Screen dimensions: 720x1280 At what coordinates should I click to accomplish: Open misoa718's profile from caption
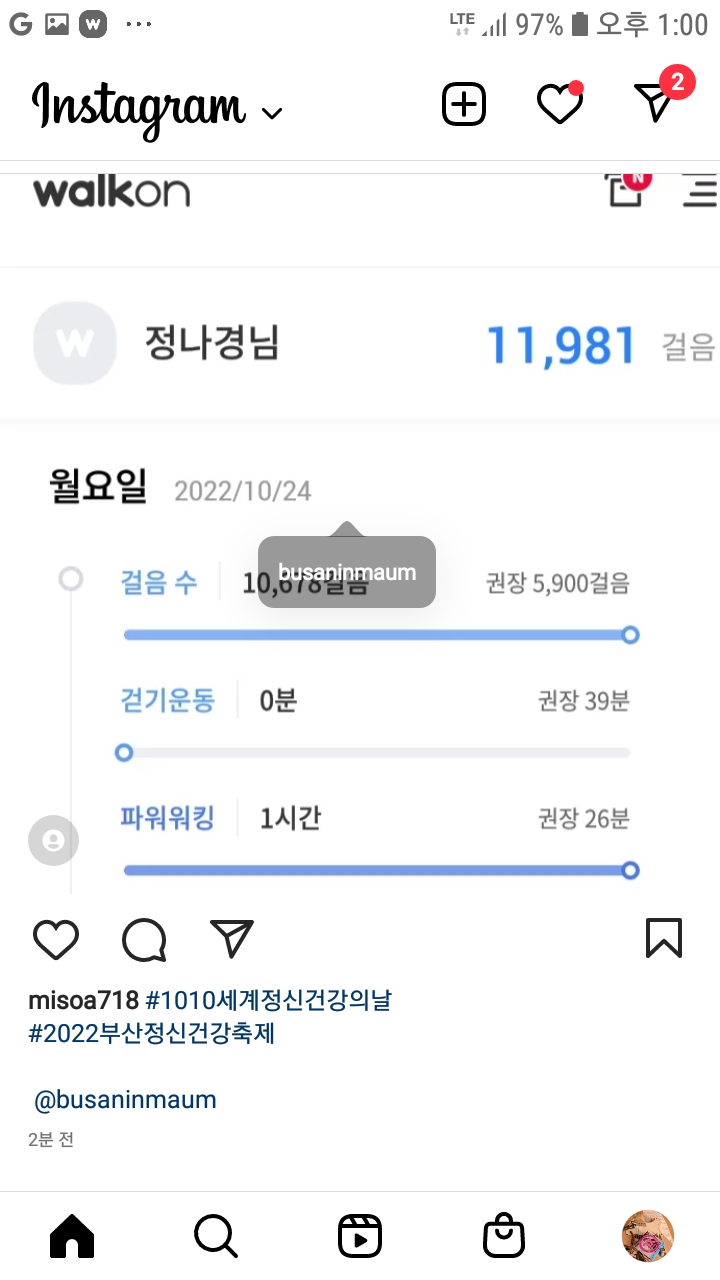[x=83, y=1000]
